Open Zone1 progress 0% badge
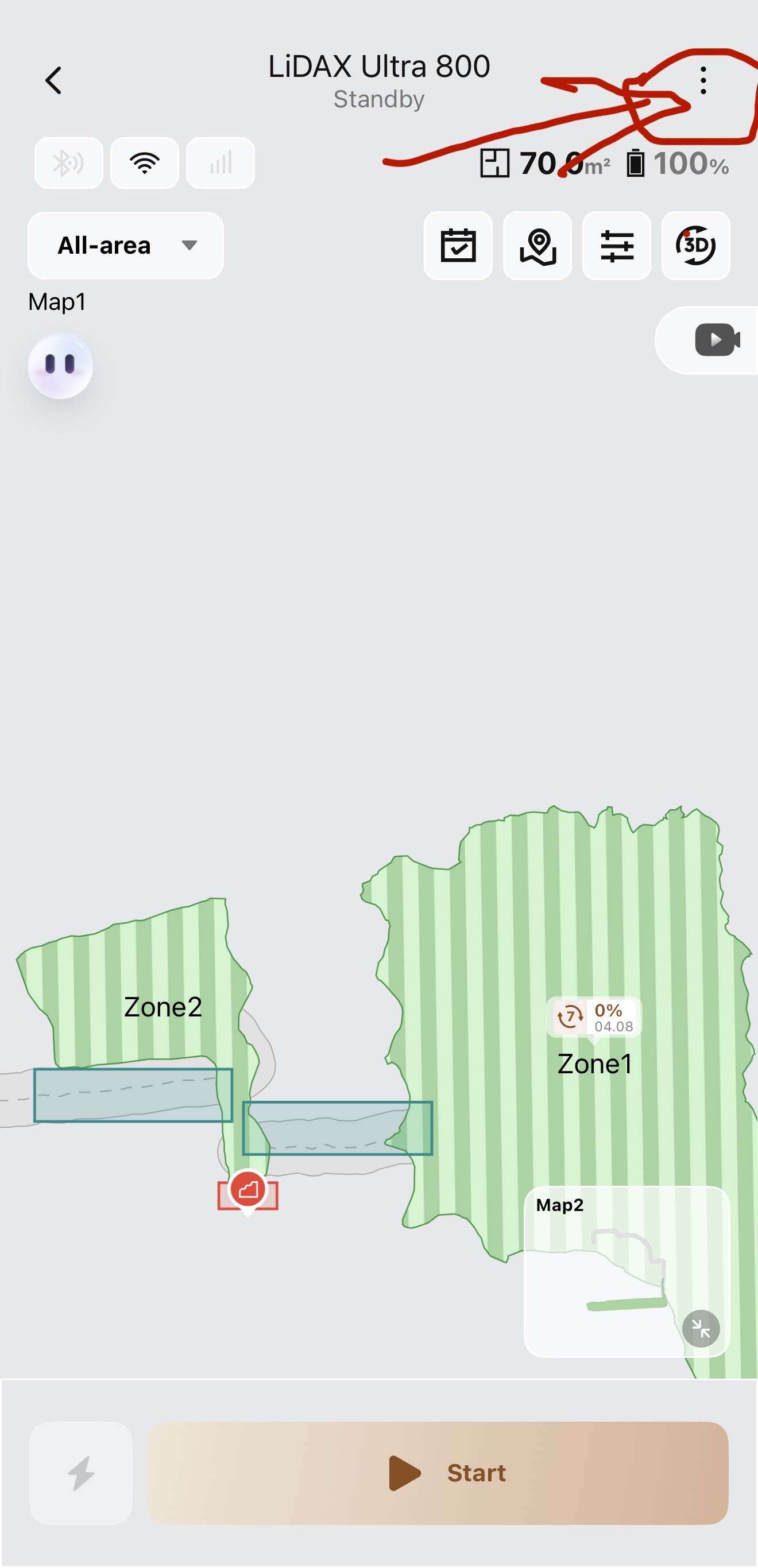The height and width of the screenshot is (1568, 758). (594, 1017)
